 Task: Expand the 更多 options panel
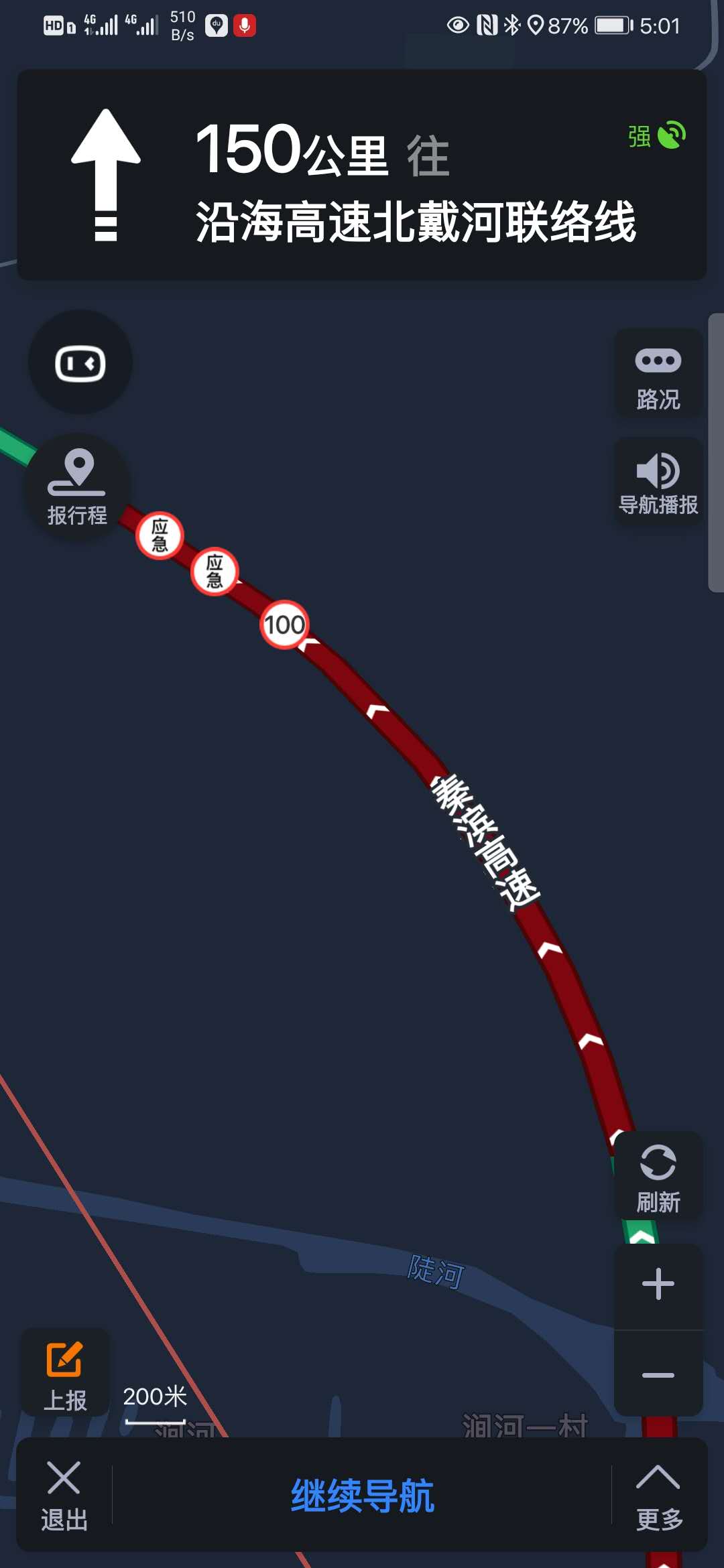[659, 1495]
